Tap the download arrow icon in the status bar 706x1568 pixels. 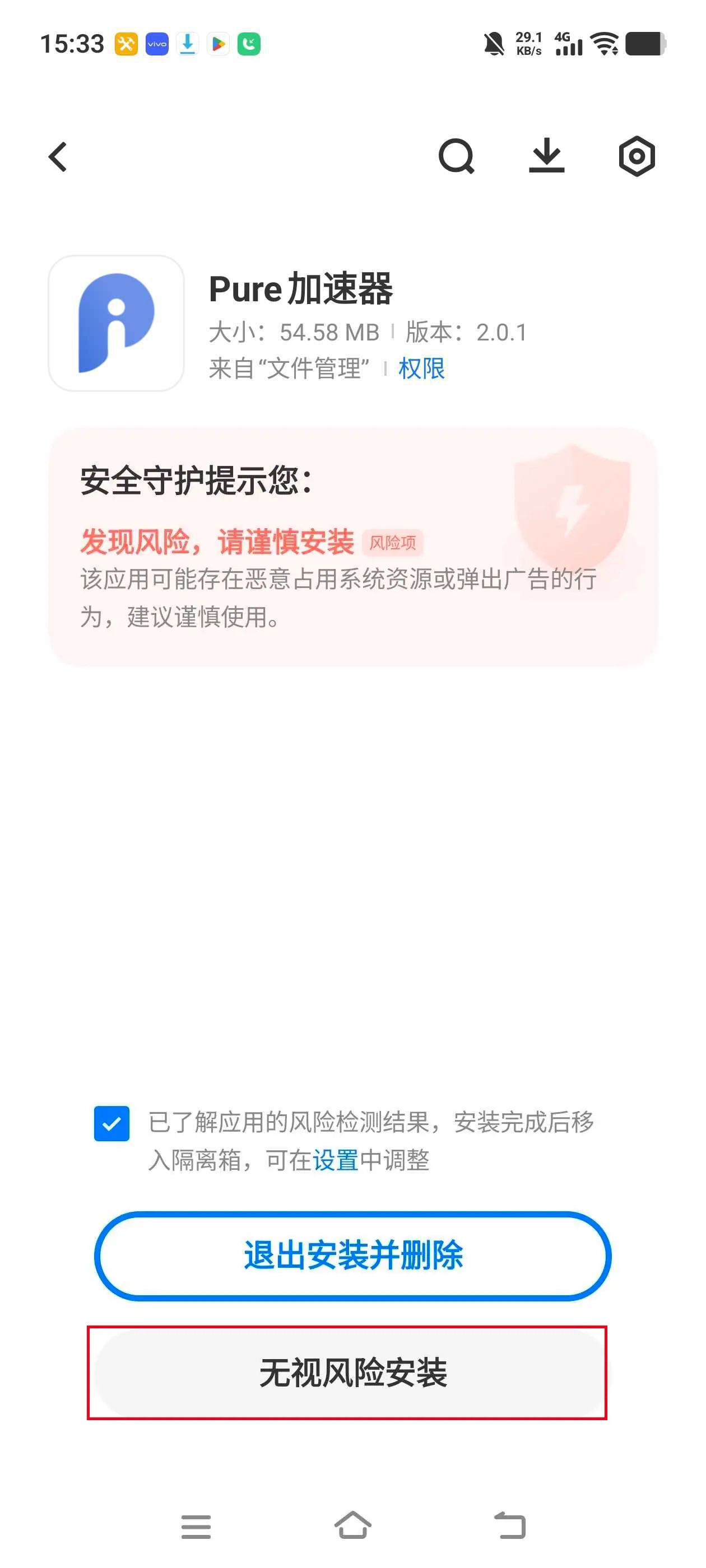pos(187,43)
